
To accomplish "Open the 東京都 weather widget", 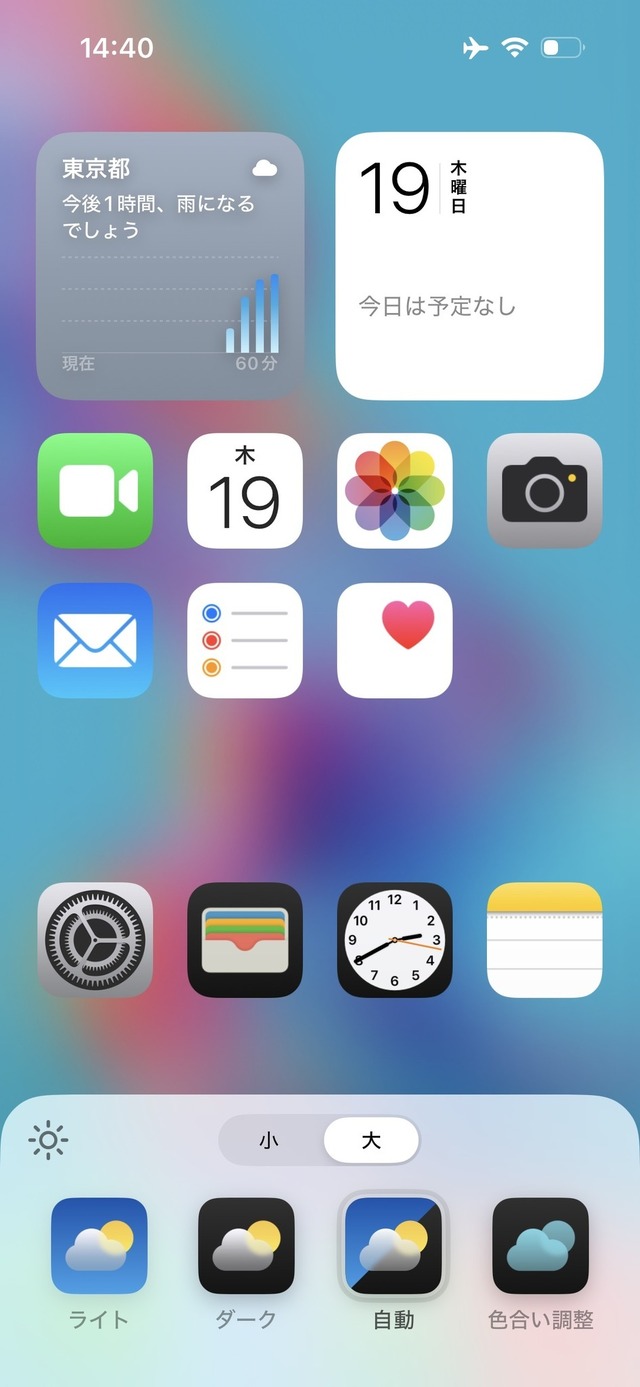I will (170, 266).
